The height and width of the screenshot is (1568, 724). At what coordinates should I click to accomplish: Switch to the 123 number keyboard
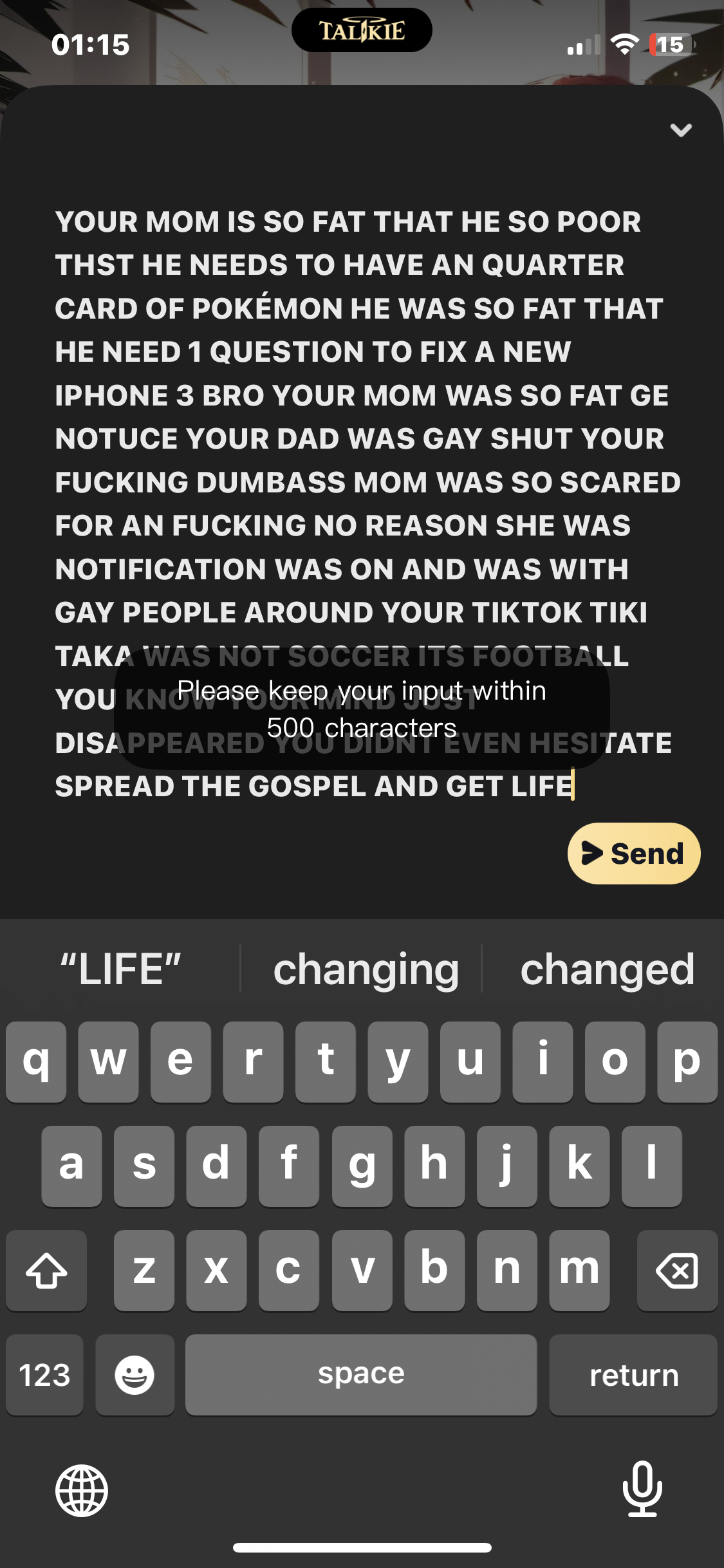44,1375
